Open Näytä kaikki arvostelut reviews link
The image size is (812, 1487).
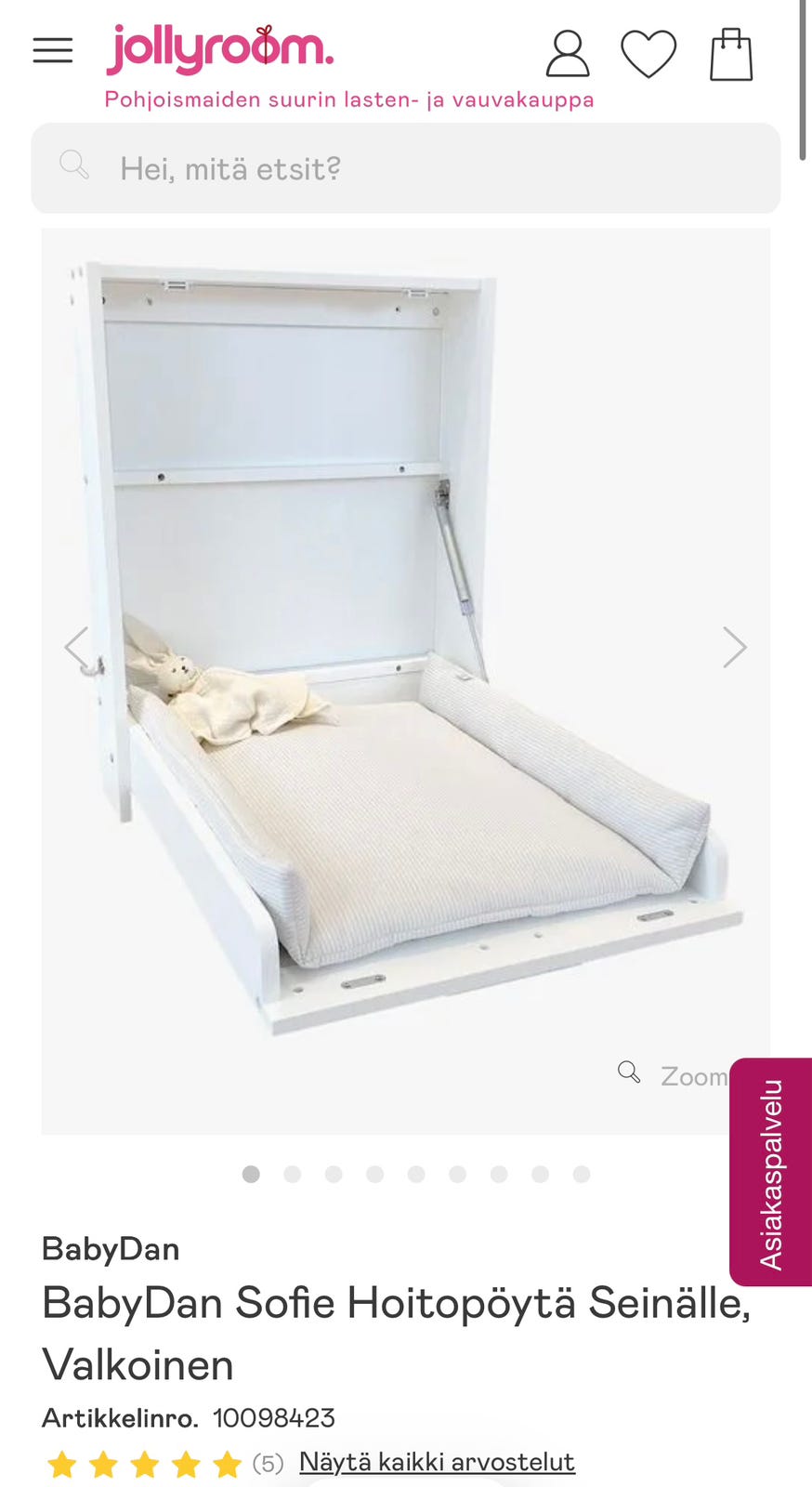pos(437,1462)
